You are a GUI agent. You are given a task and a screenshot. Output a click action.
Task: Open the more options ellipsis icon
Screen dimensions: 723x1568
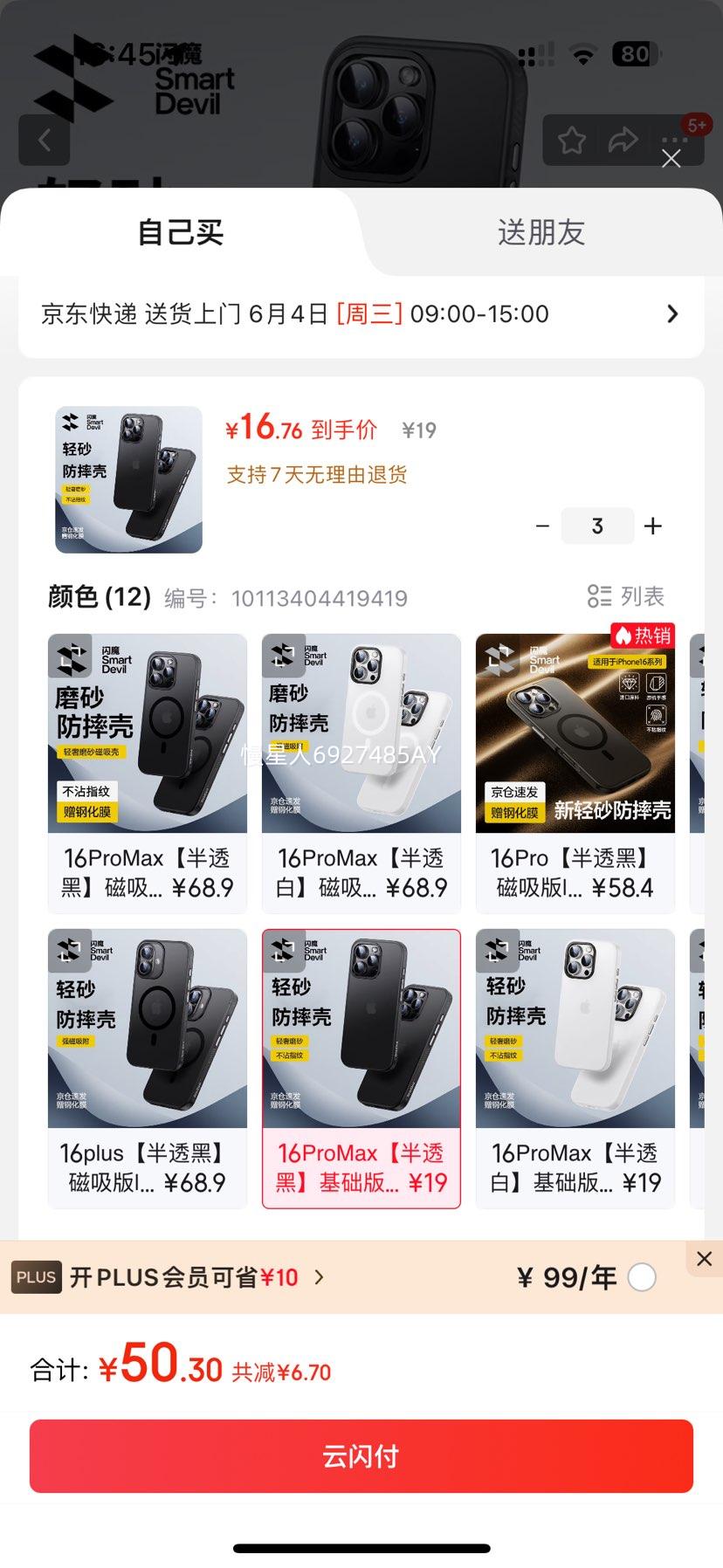672,140
